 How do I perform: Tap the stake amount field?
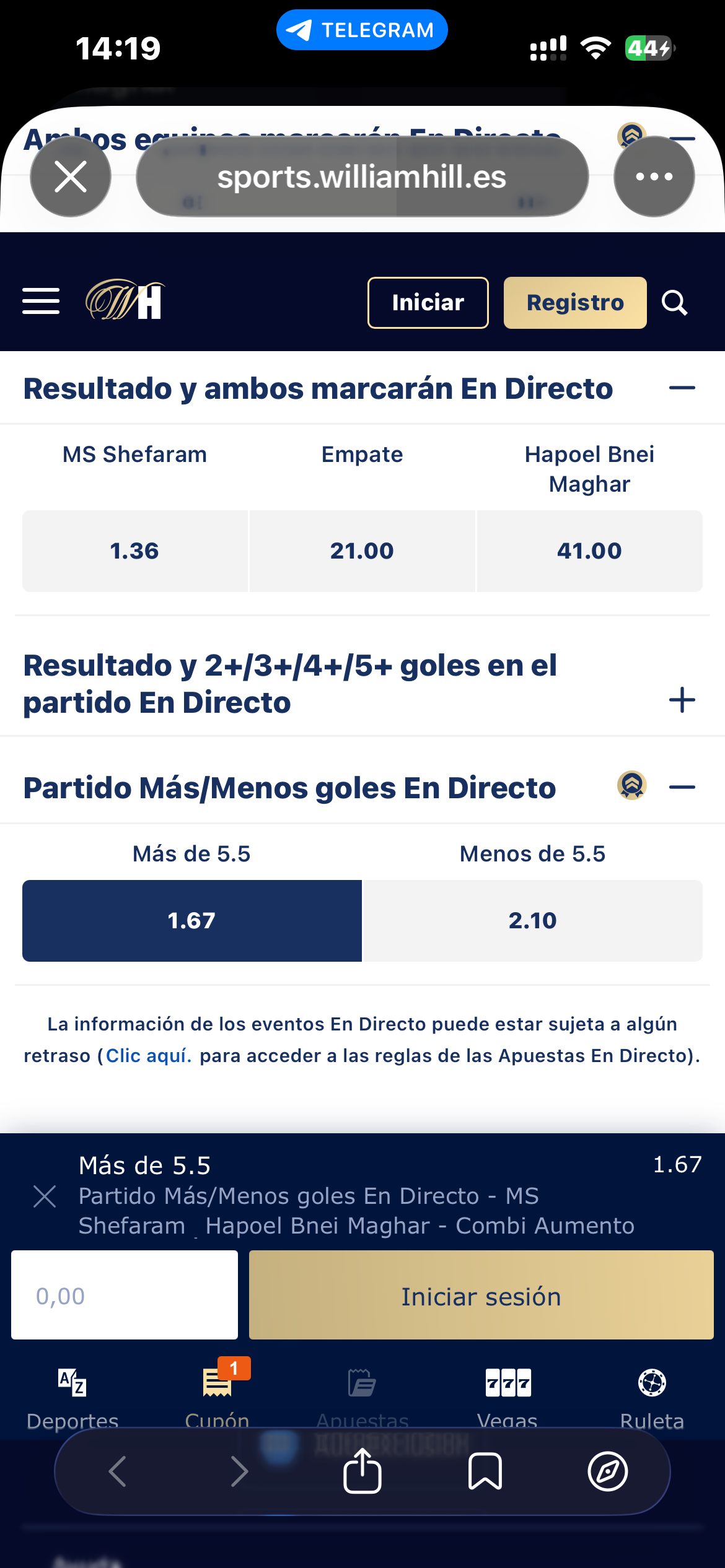click(125, 1295)
